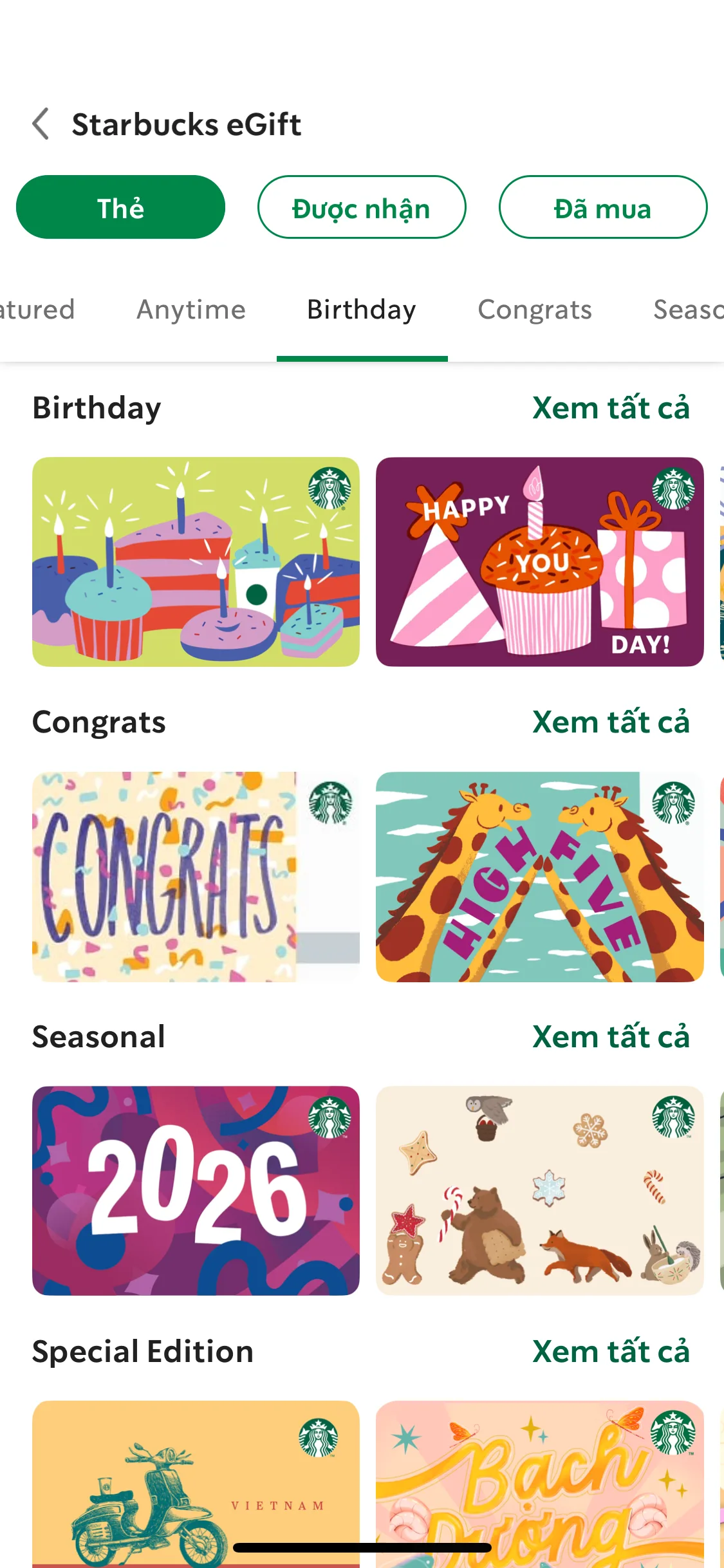Switch to Đã mua segment
Image resolution: width=724 pixels, height=1568 pixels.
(602, 207)
